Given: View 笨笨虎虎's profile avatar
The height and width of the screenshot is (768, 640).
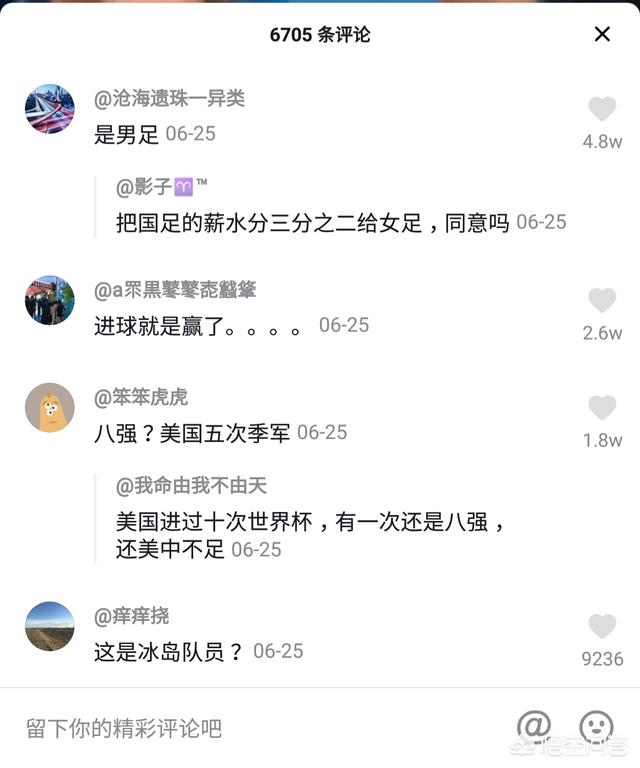Looking at the screenshot, I should pos(50,407).
